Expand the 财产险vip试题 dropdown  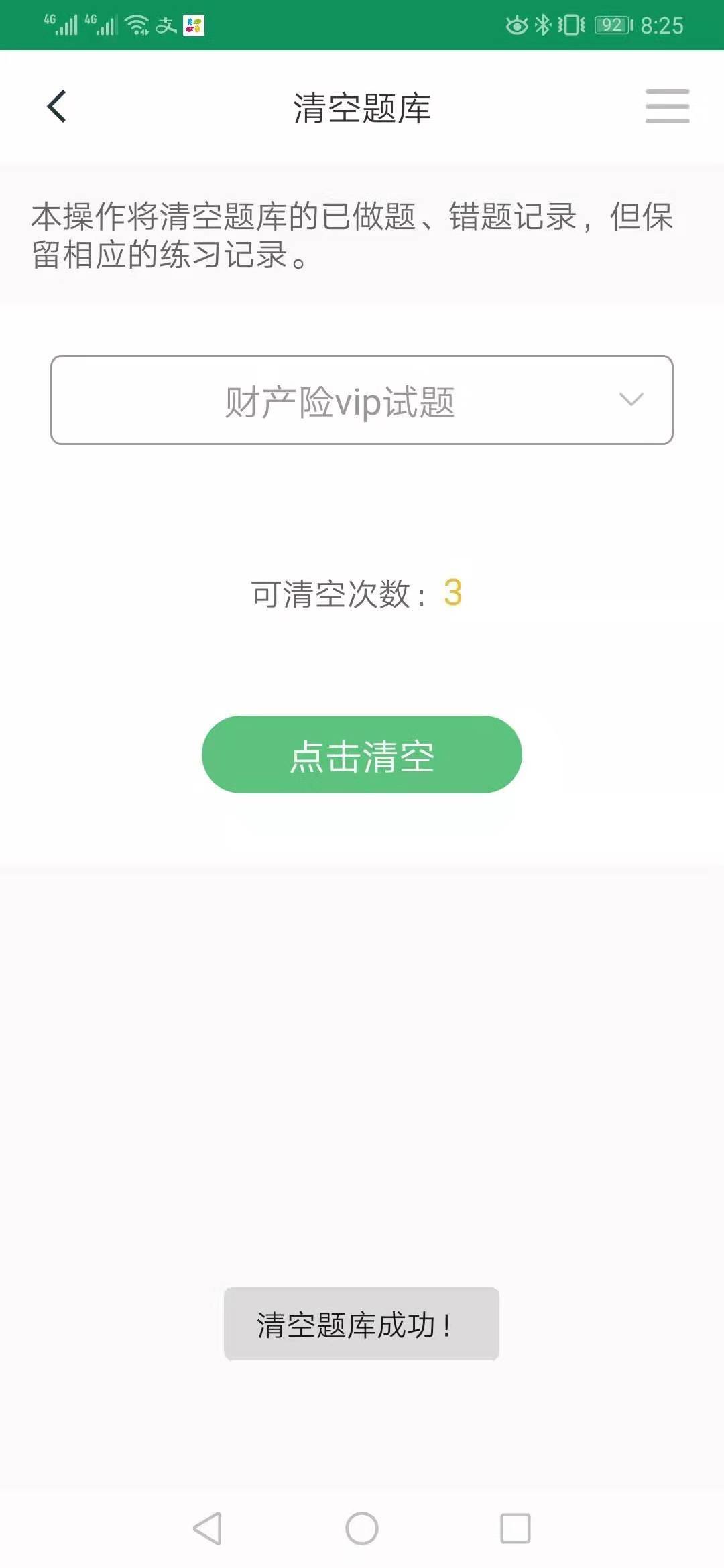pyautogui.click(x=362, y=400)
